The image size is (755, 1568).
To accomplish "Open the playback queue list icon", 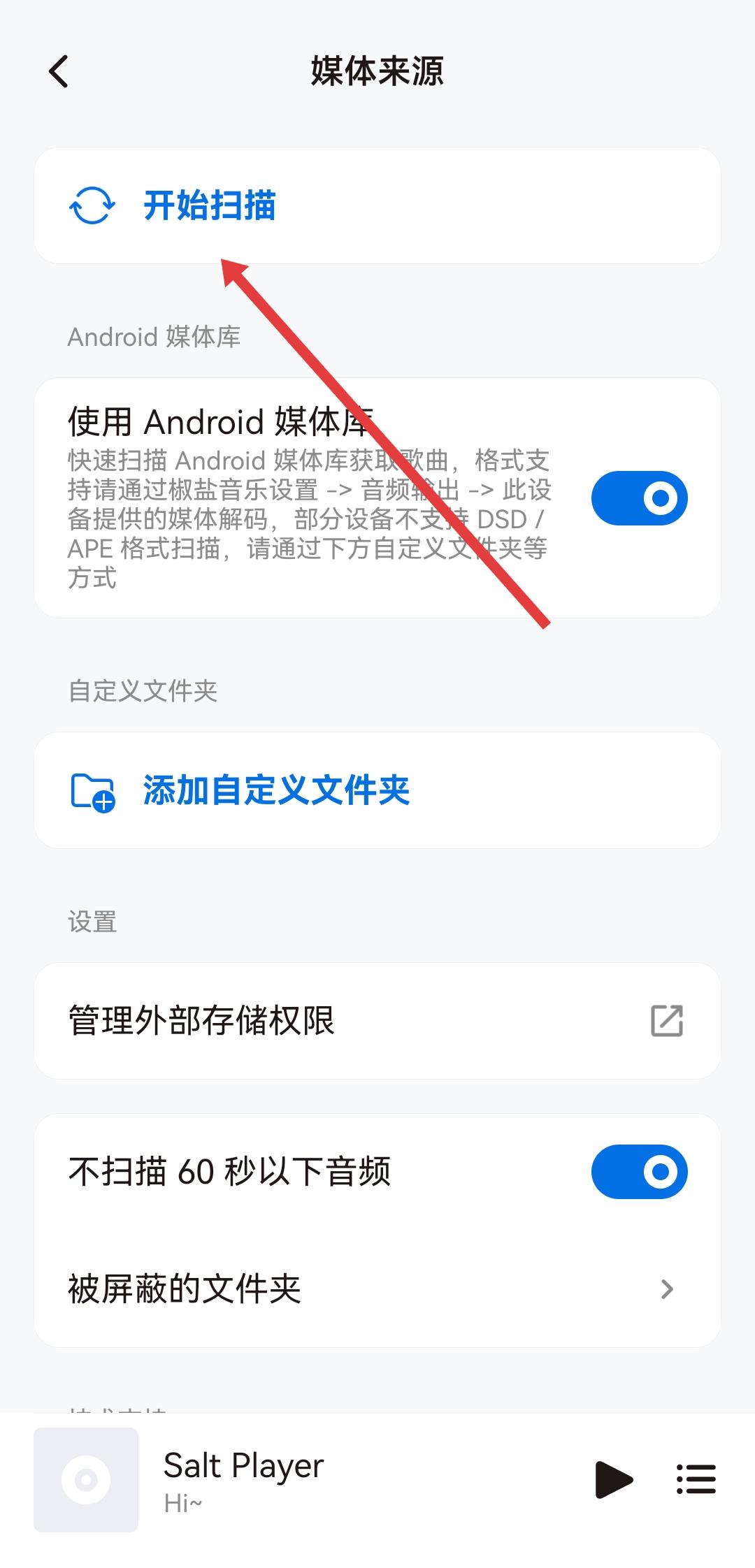I will (696, 1479).
